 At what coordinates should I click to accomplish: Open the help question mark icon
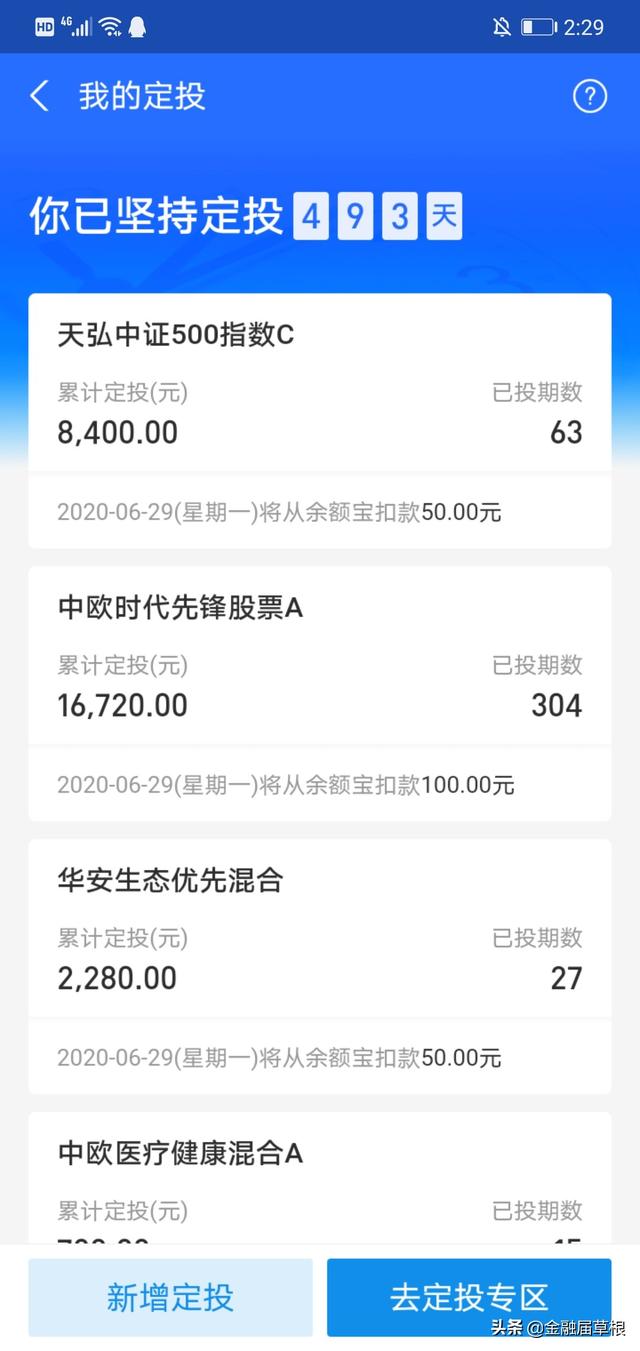point(590,96)
